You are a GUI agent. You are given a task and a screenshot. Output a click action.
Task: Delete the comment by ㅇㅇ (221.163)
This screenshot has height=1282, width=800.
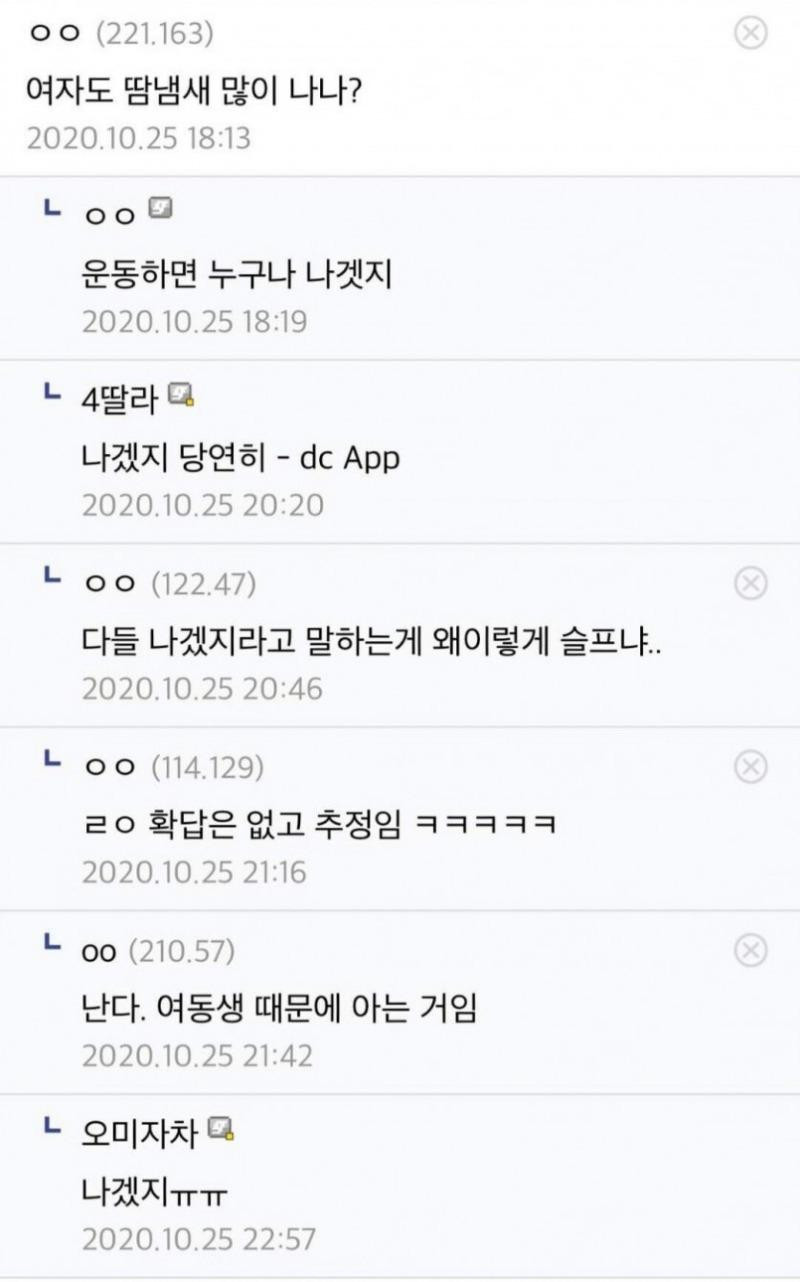750,33
